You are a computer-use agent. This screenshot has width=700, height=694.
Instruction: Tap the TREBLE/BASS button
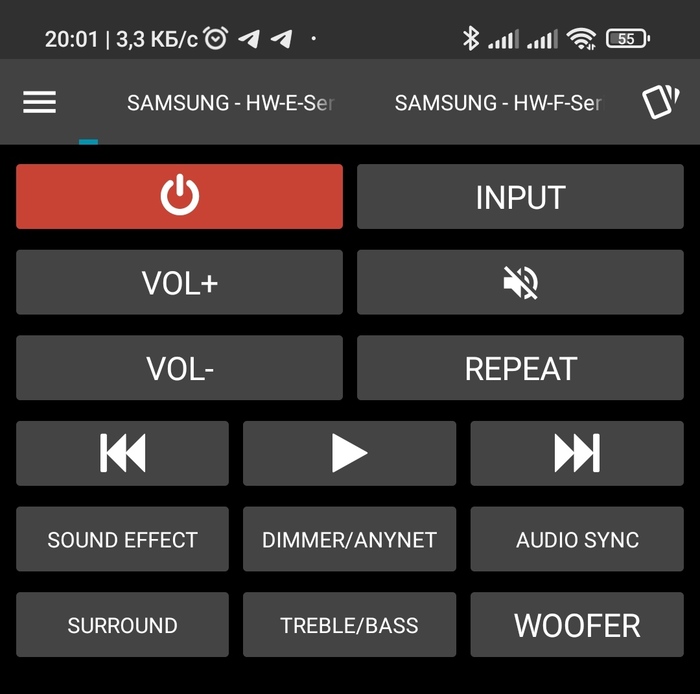(x=349, y=625)
